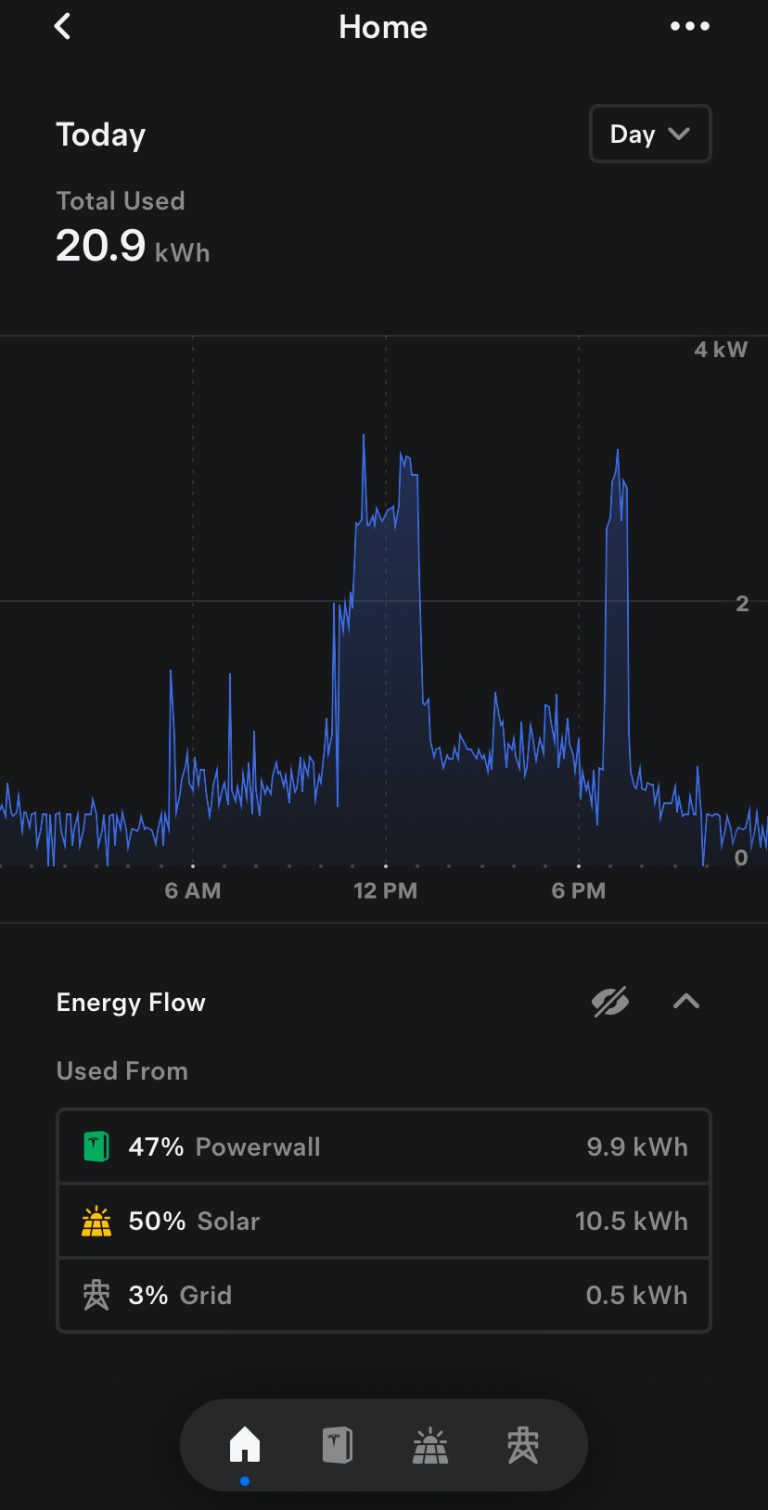
Task: Open the 3% Grid row
Action: click(x=384, y=1295)
